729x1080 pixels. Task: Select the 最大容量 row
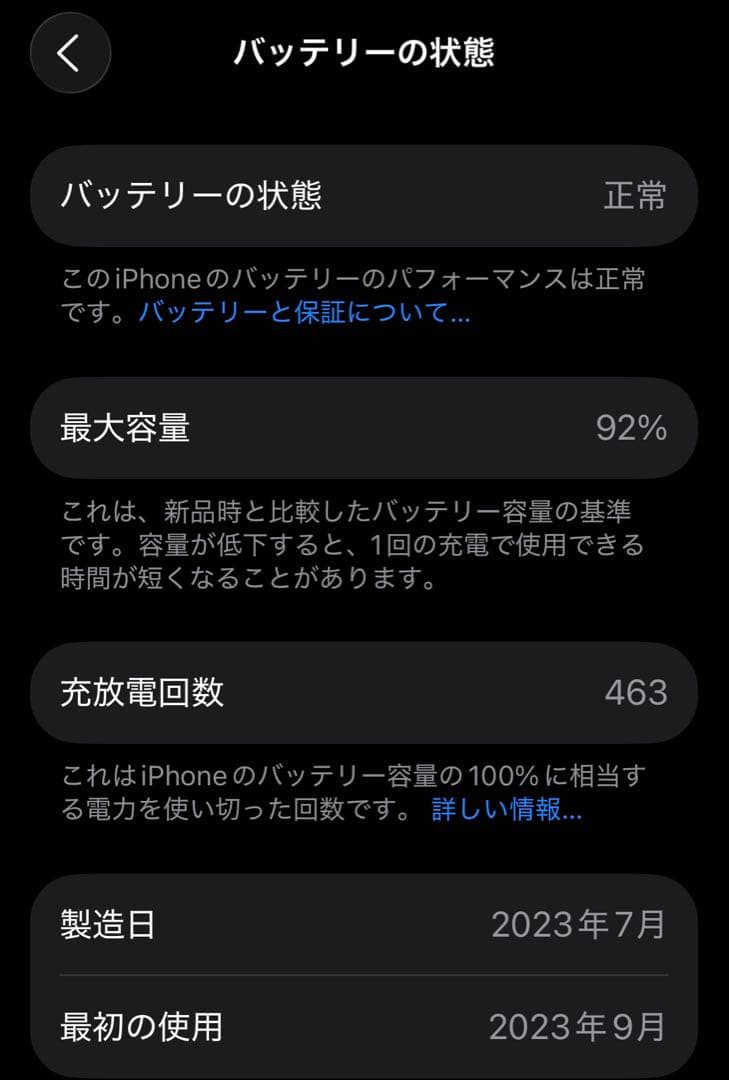364,427
